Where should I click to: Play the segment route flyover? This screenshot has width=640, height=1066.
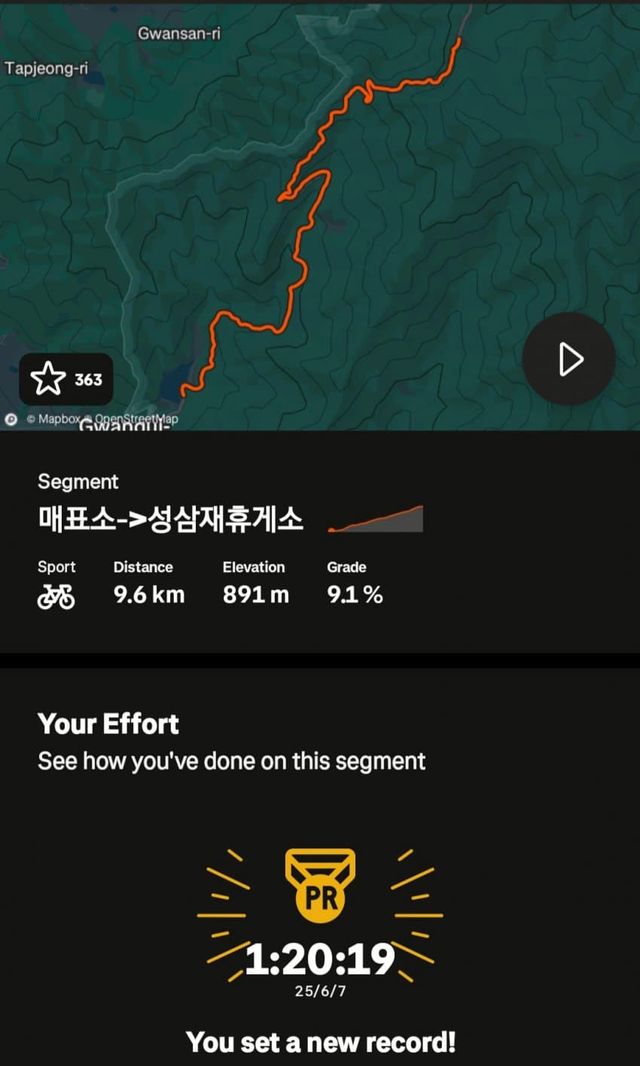point(569,359)
